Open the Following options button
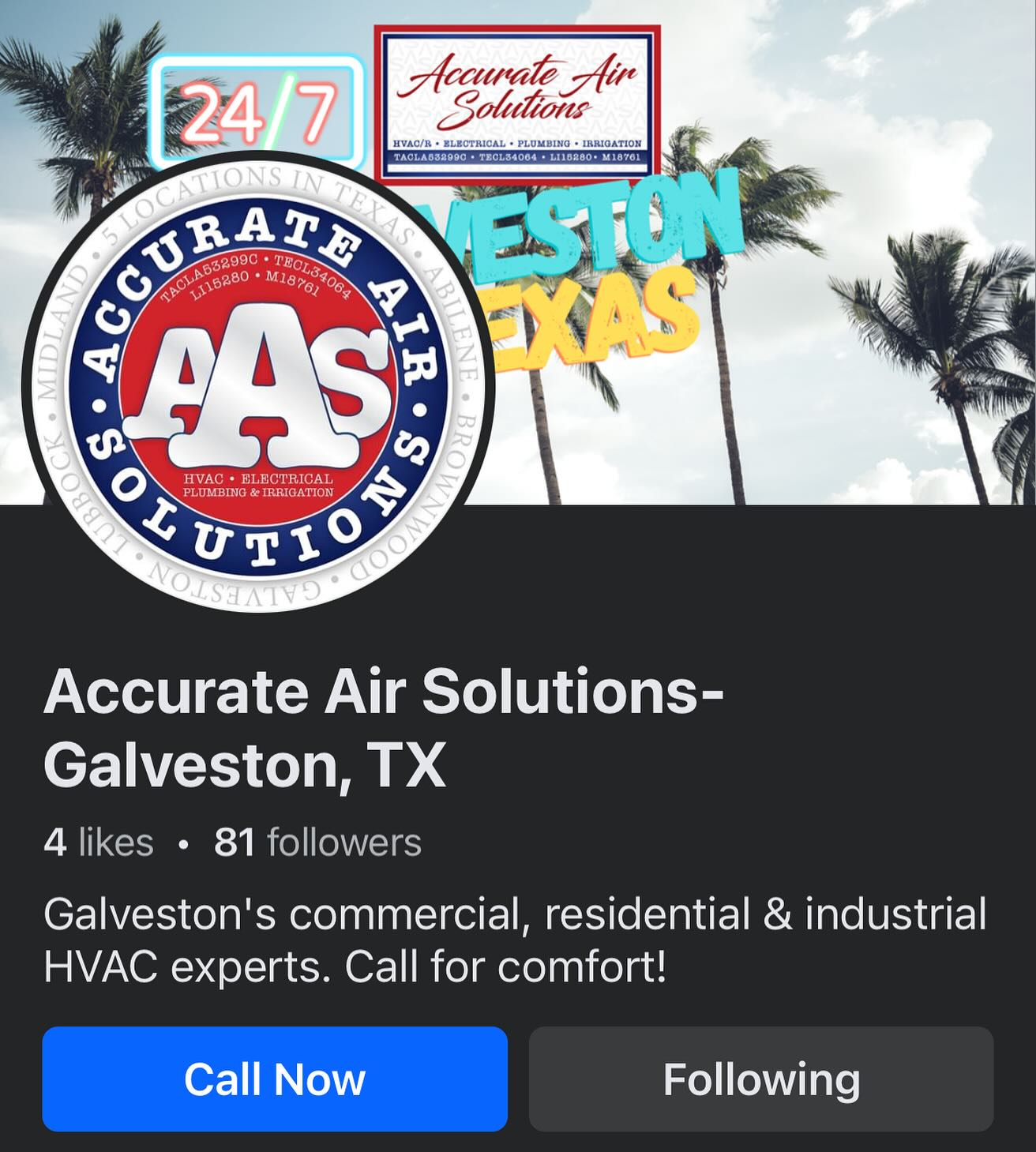The image size is (1036, 1152). click(760, 1079)
